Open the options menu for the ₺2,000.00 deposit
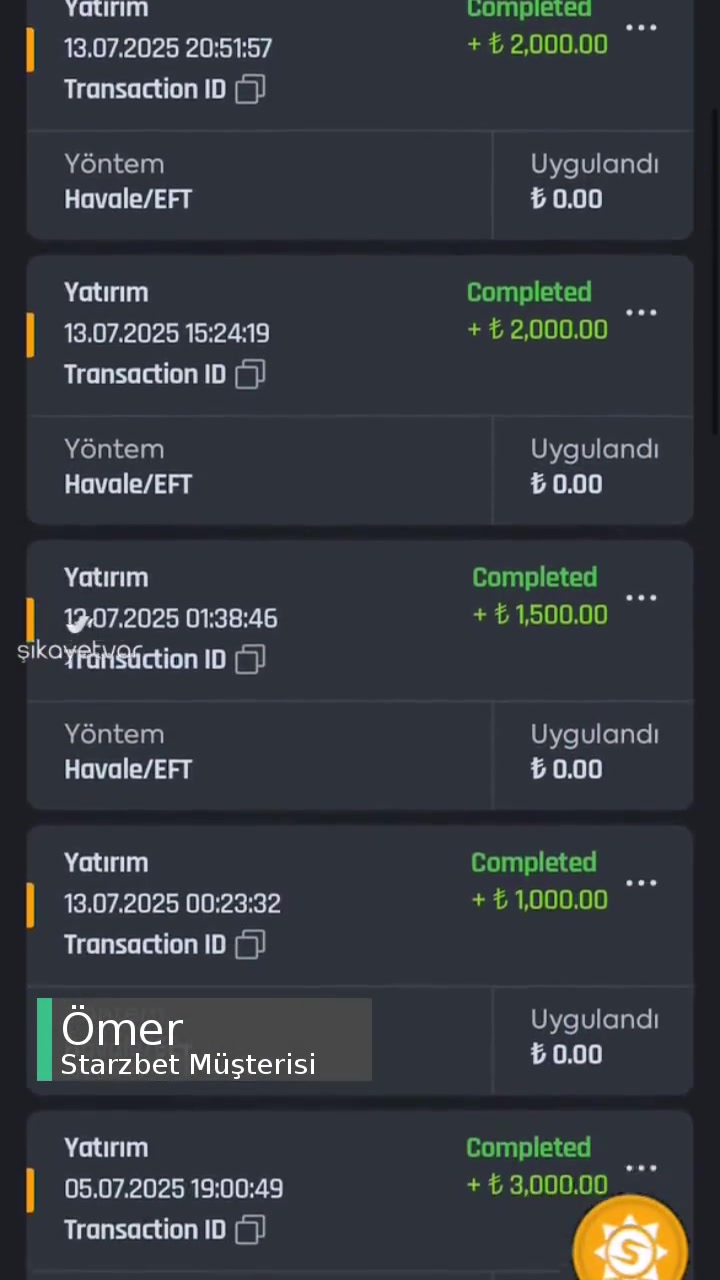Screen dimensions: 720x1280 (641, 28)
